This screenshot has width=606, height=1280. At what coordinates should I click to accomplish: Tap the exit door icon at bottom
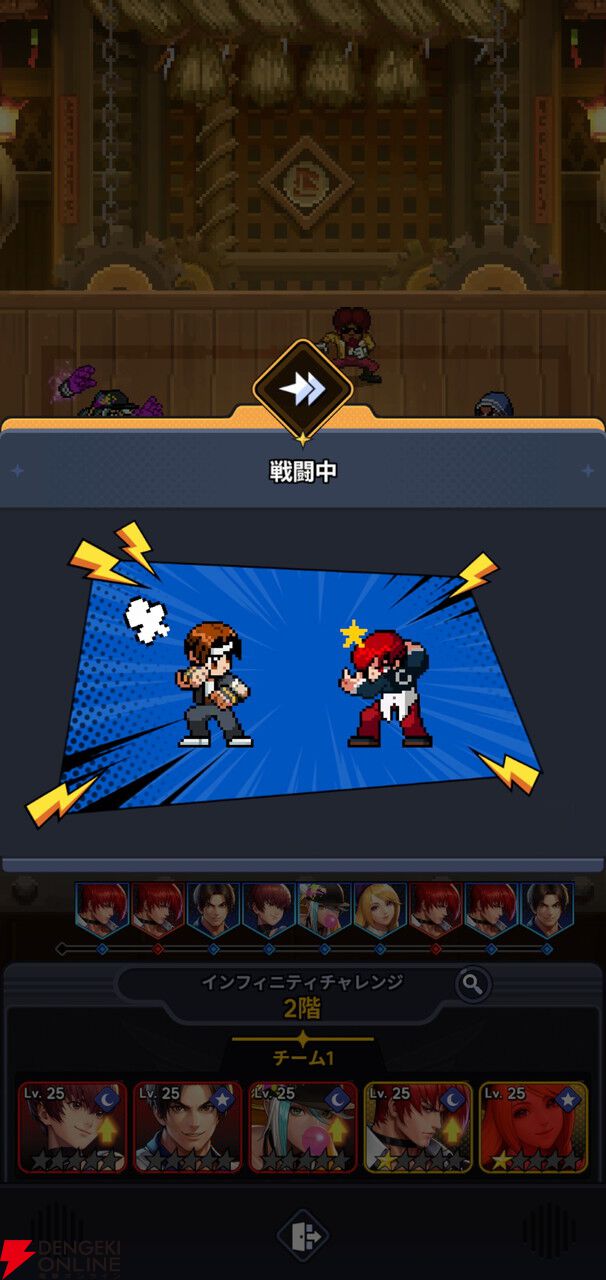302,1237
